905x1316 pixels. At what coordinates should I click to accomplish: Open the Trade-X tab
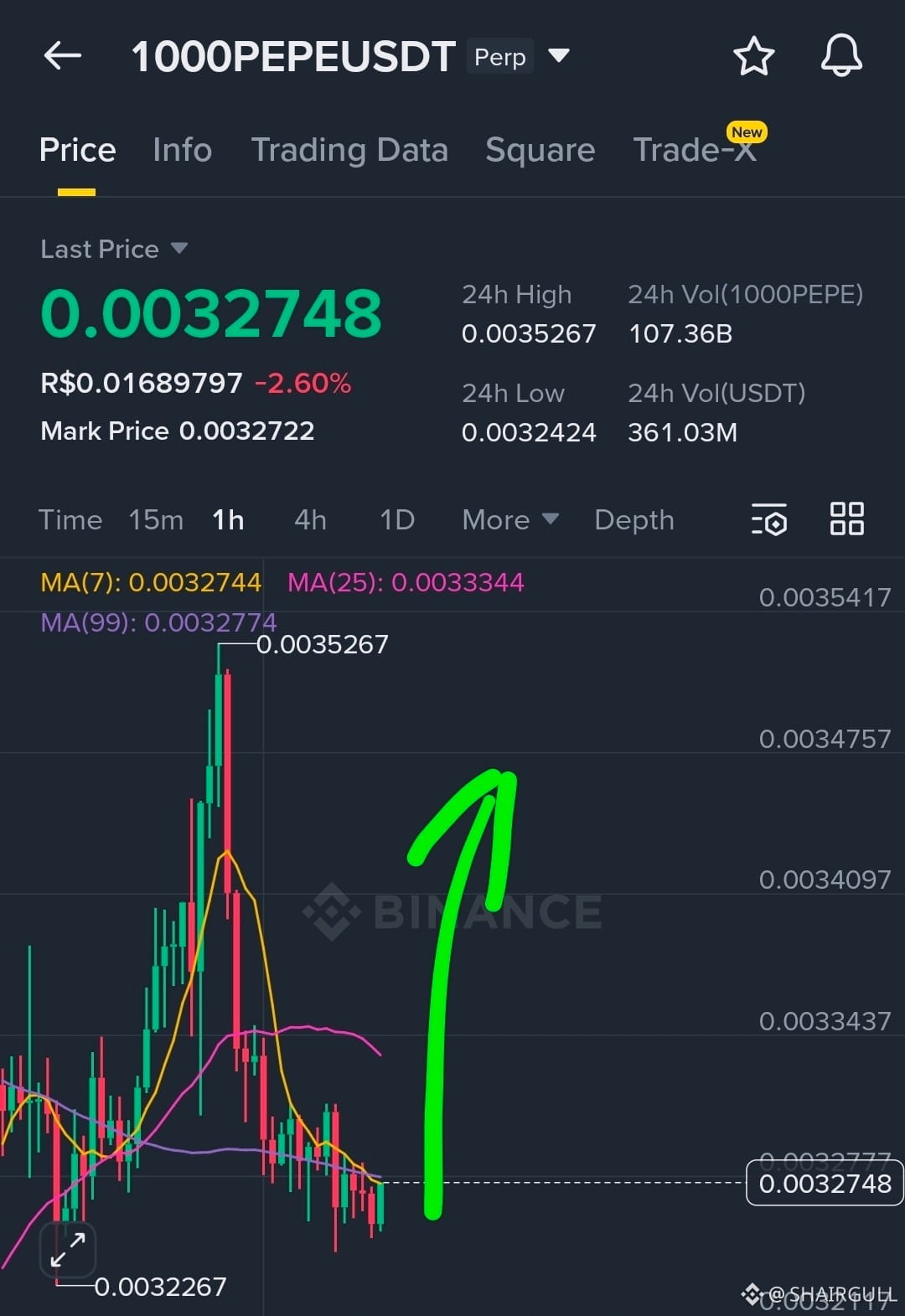pyautogui.click(x=695, y=150)
